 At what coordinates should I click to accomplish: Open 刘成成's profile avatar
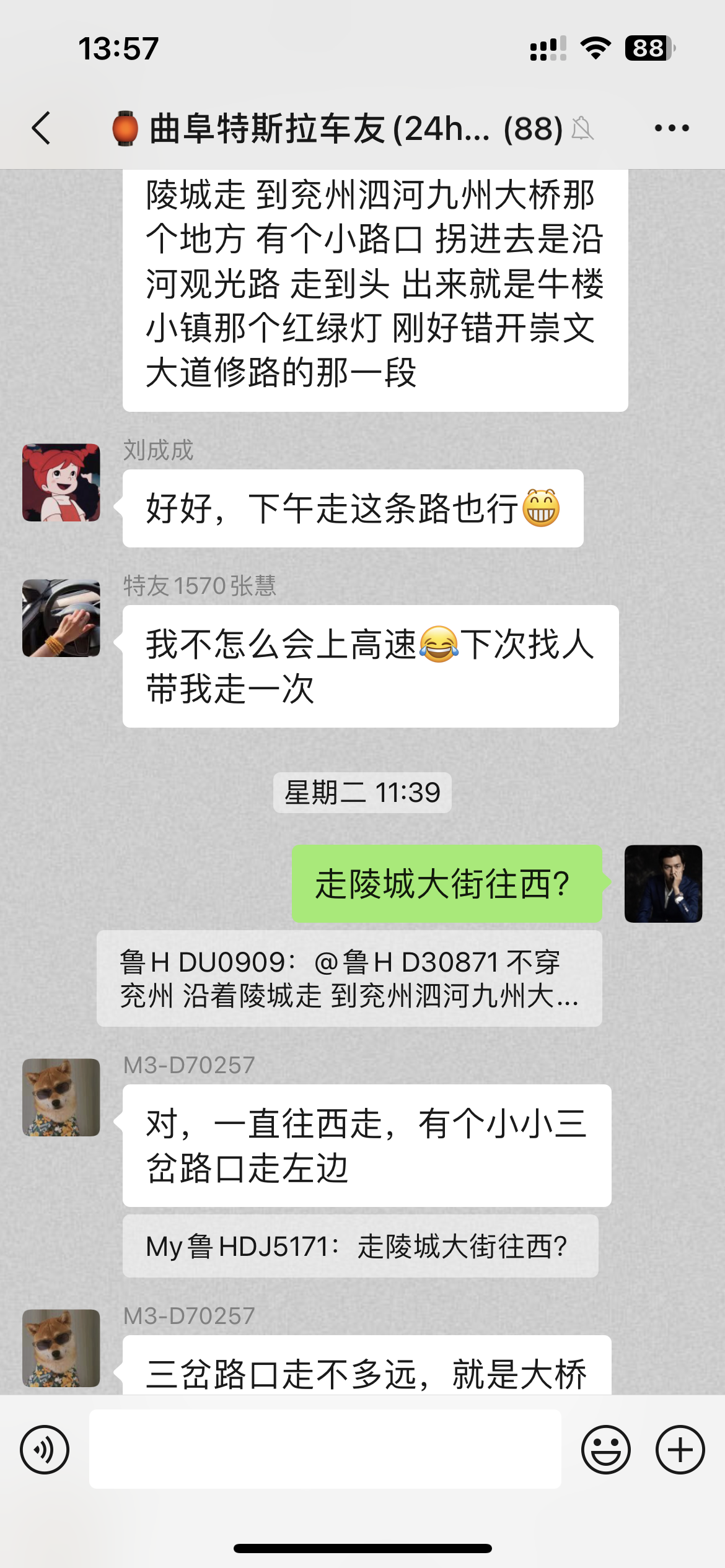(x=61, y=482)
